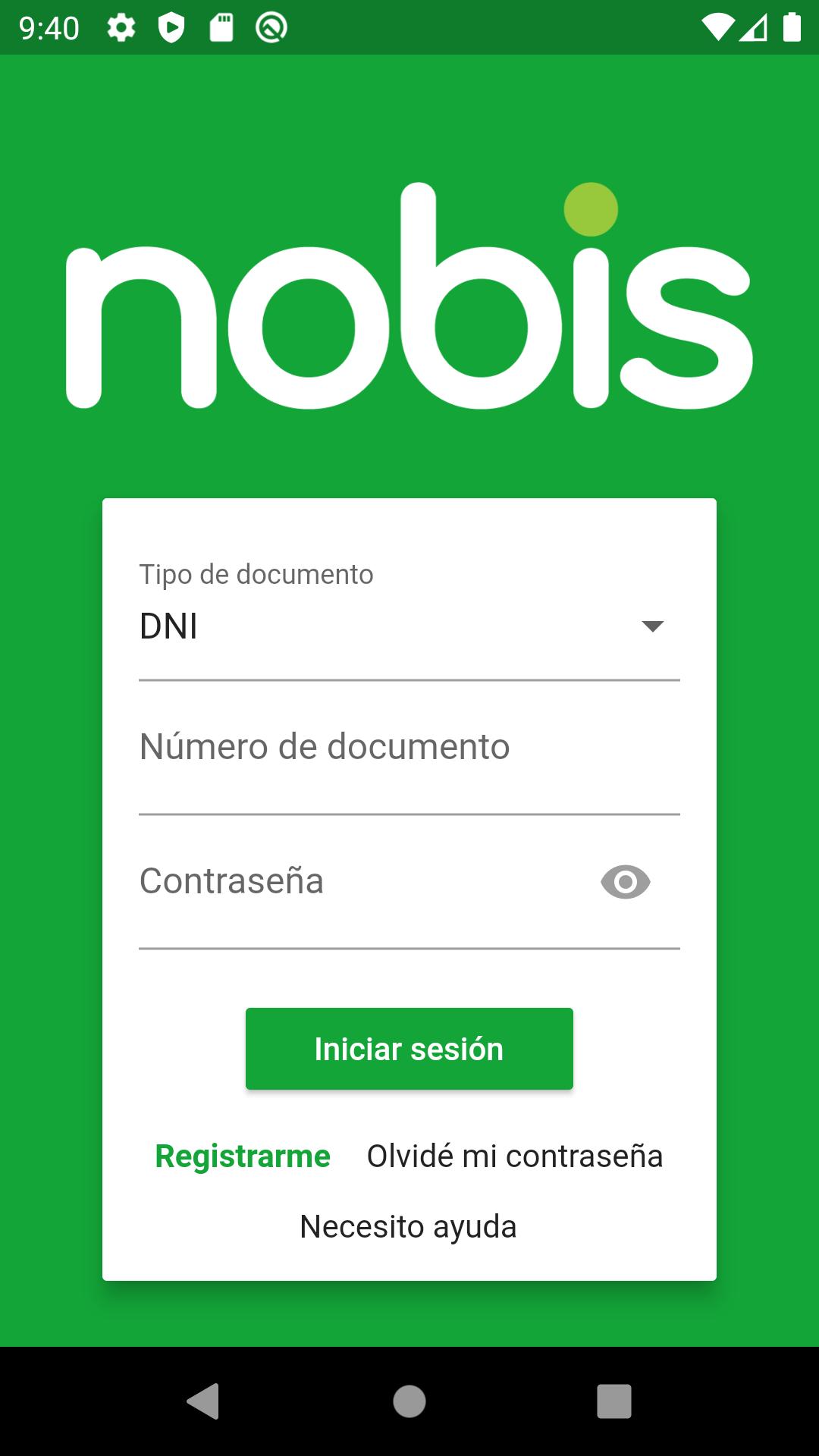Go back using the system back button
The height and width of the screenshot is (1456, 819).
(x=203, y=1401)
